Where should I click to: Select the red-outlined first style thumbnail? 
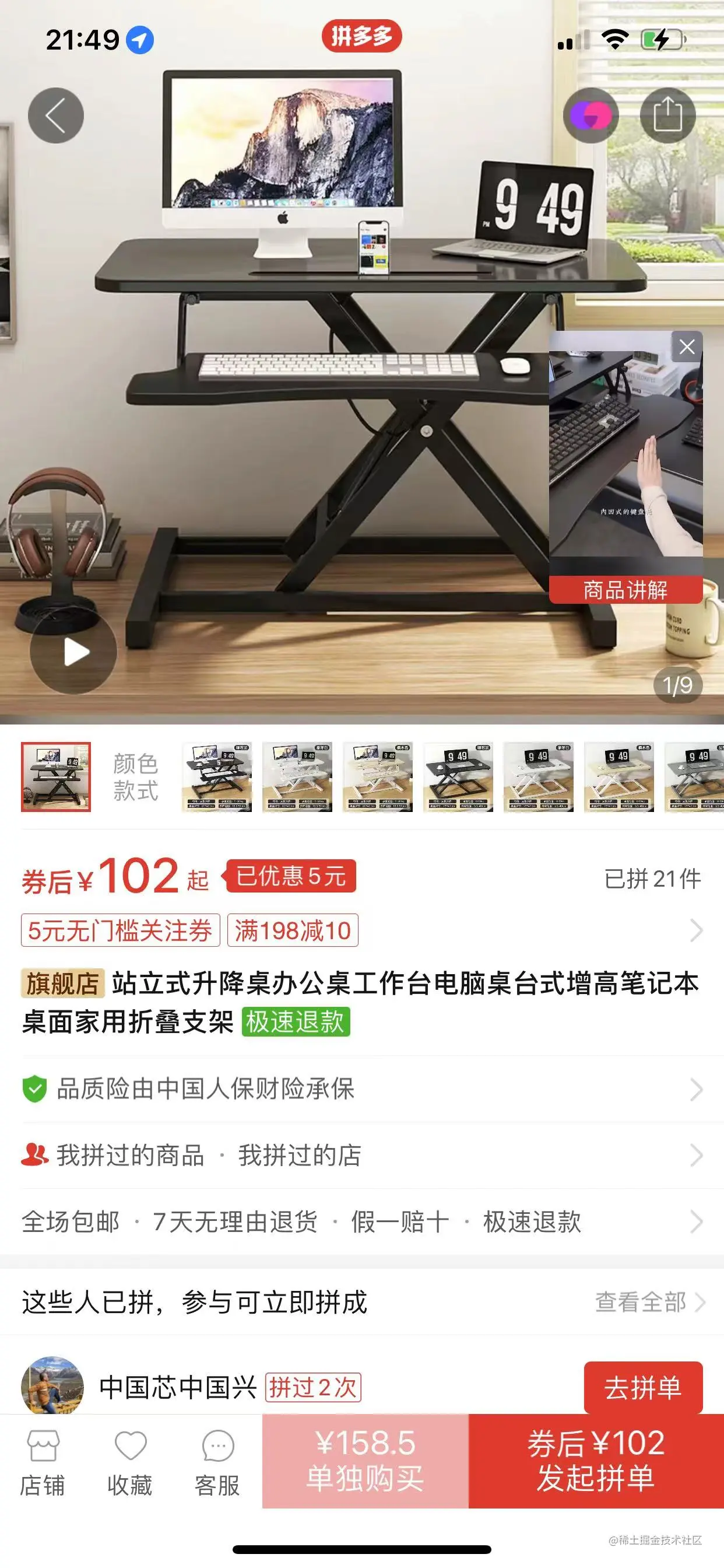coord(56,776)
